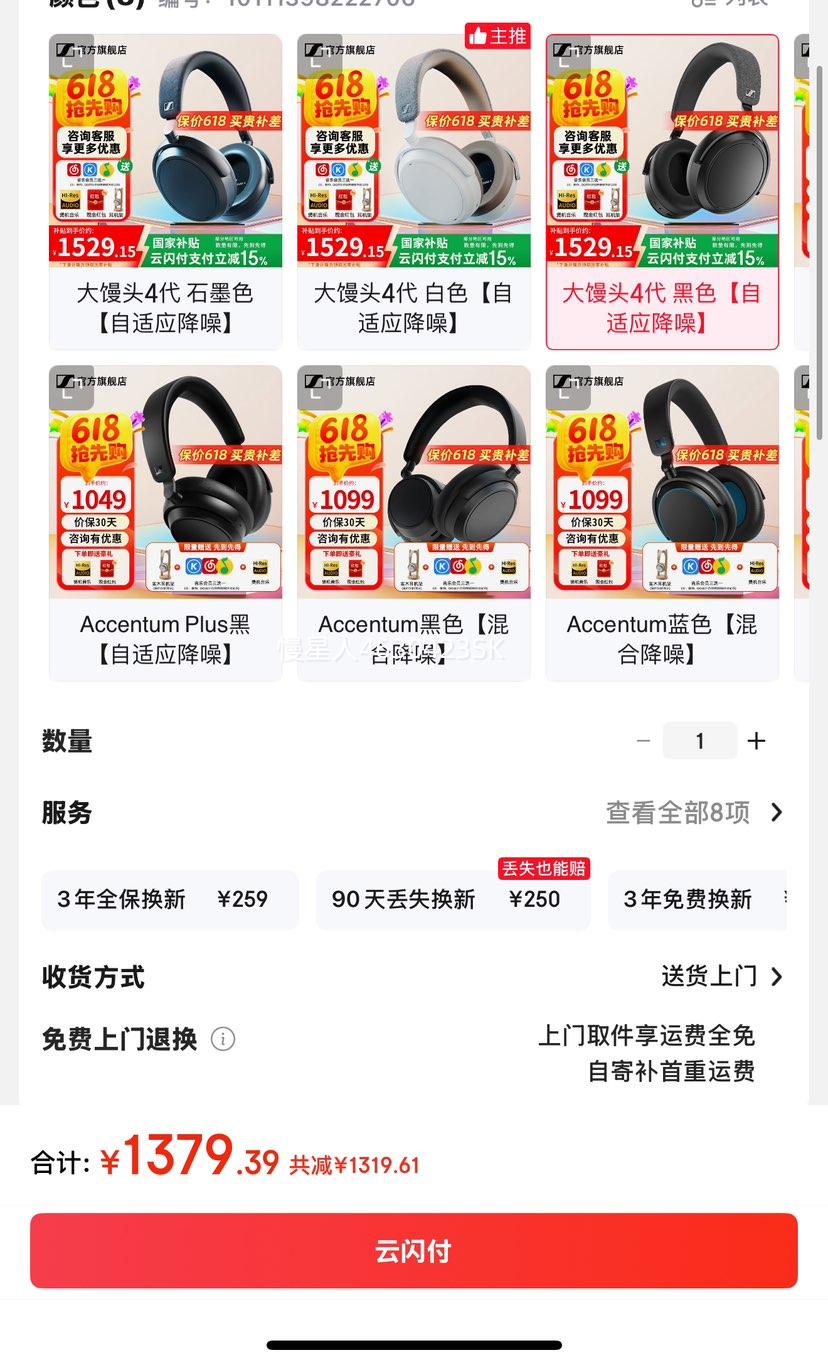Tap the quantity number field
The image size is (828, 1365).
point(700,741)
